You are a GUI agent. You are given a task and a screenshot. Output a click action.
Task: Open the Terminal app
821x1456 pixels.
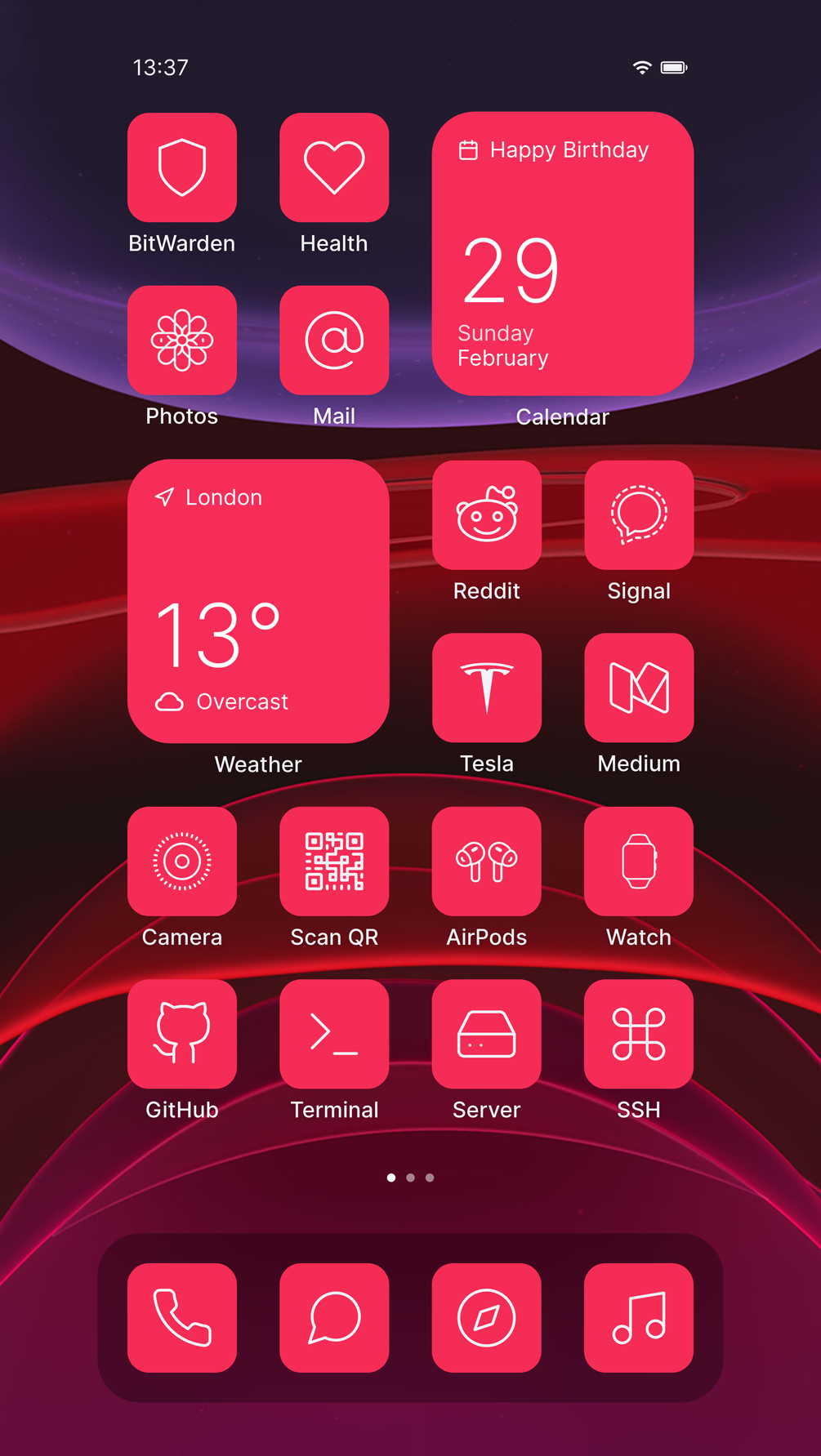pos(334,1034)
